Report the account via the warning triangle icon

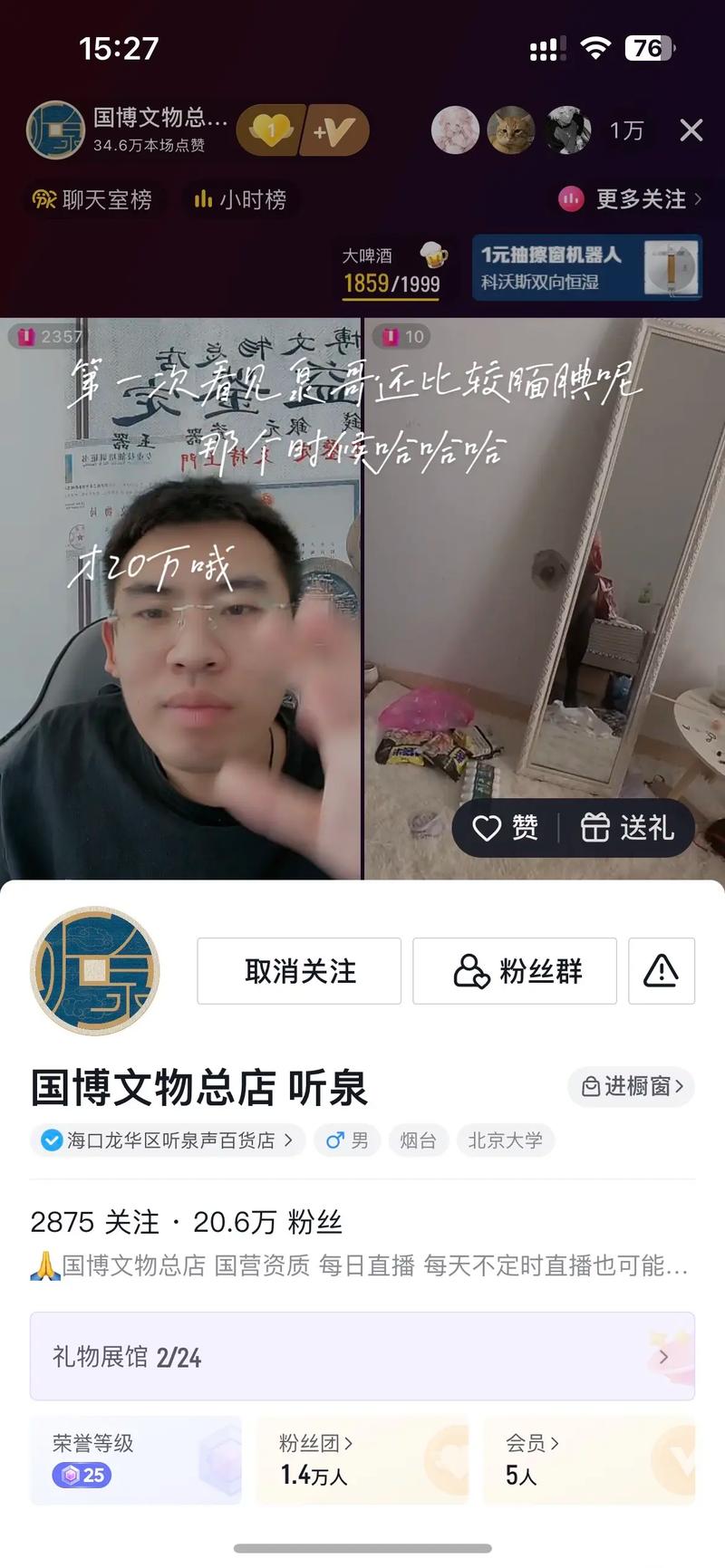(662, 971)
